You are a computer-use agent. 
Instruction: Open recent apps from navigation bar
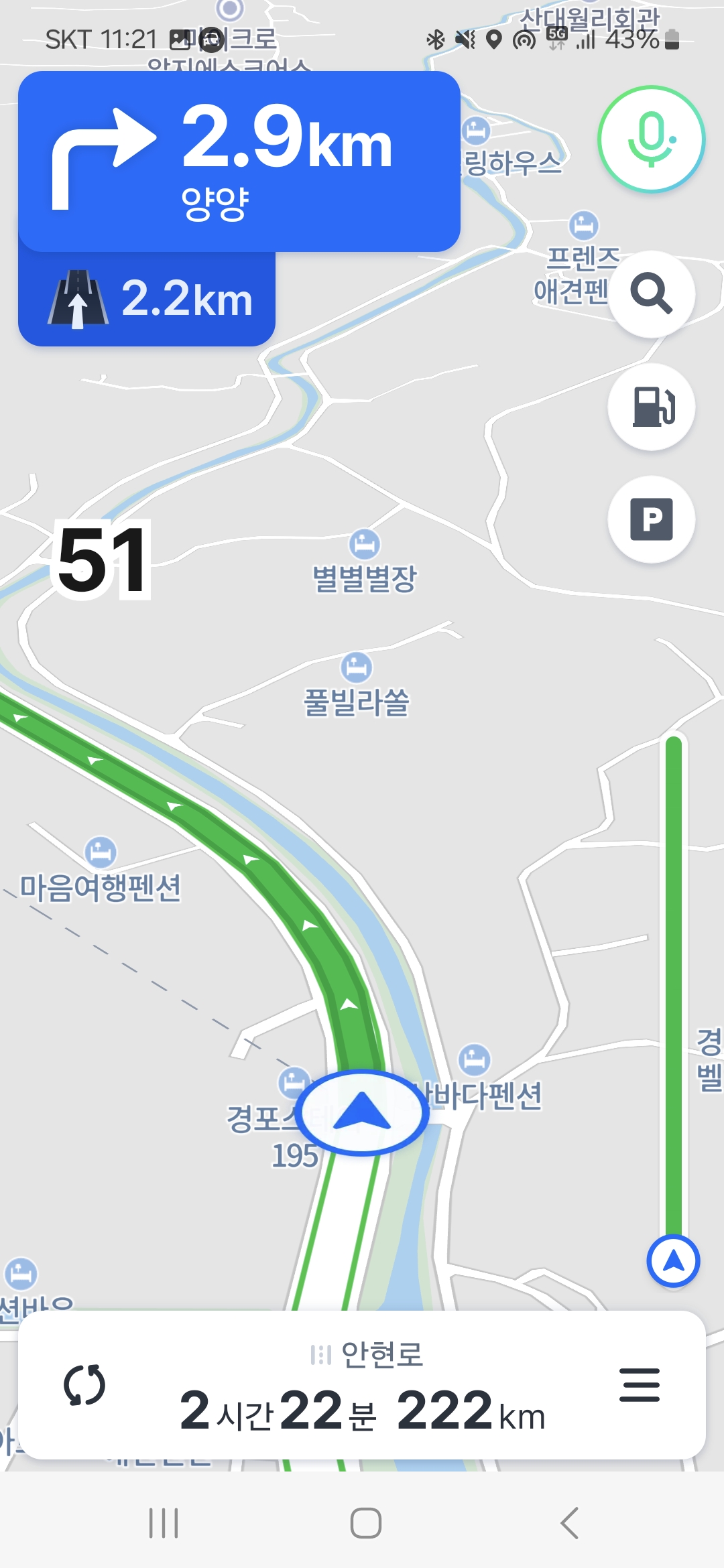pos(164,1523)
